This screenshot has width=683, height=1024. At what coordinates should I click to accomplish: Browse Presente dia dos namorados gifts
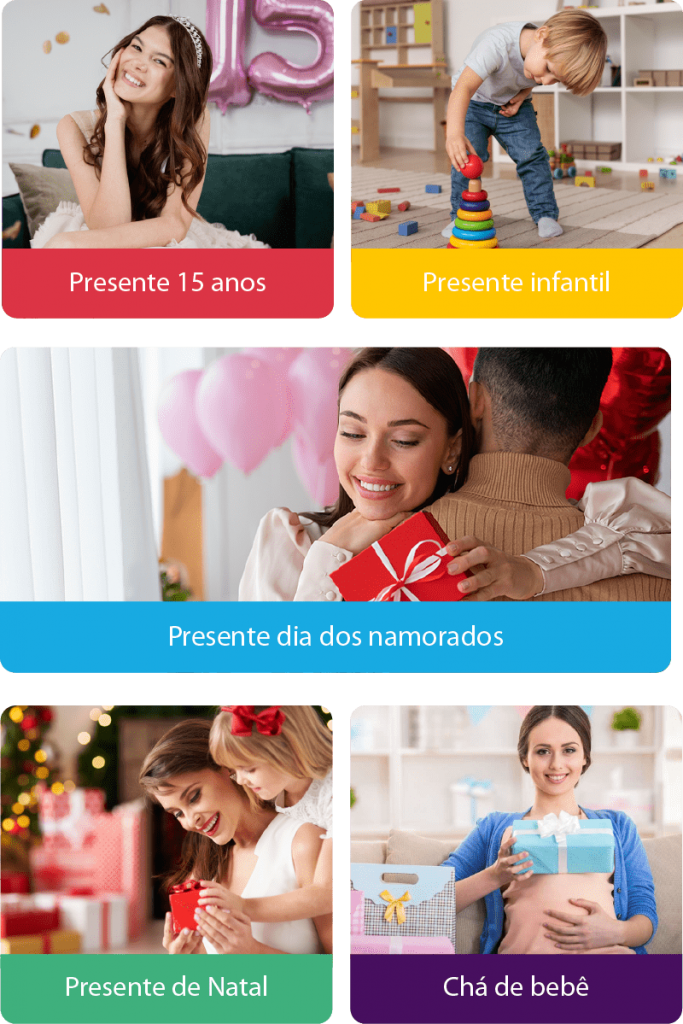[x=336, y=510]
